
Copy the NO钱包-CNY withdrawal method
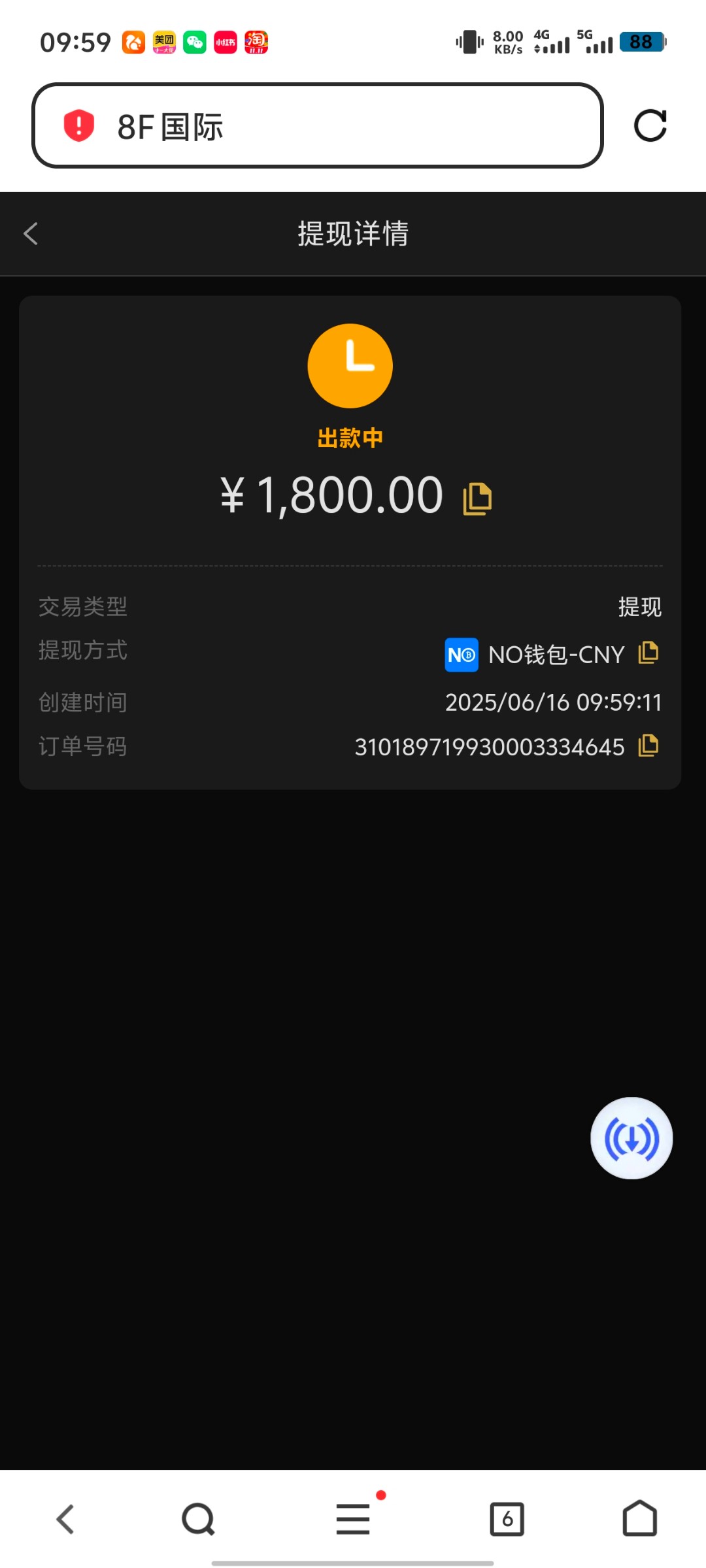click(x=648, y=653)
